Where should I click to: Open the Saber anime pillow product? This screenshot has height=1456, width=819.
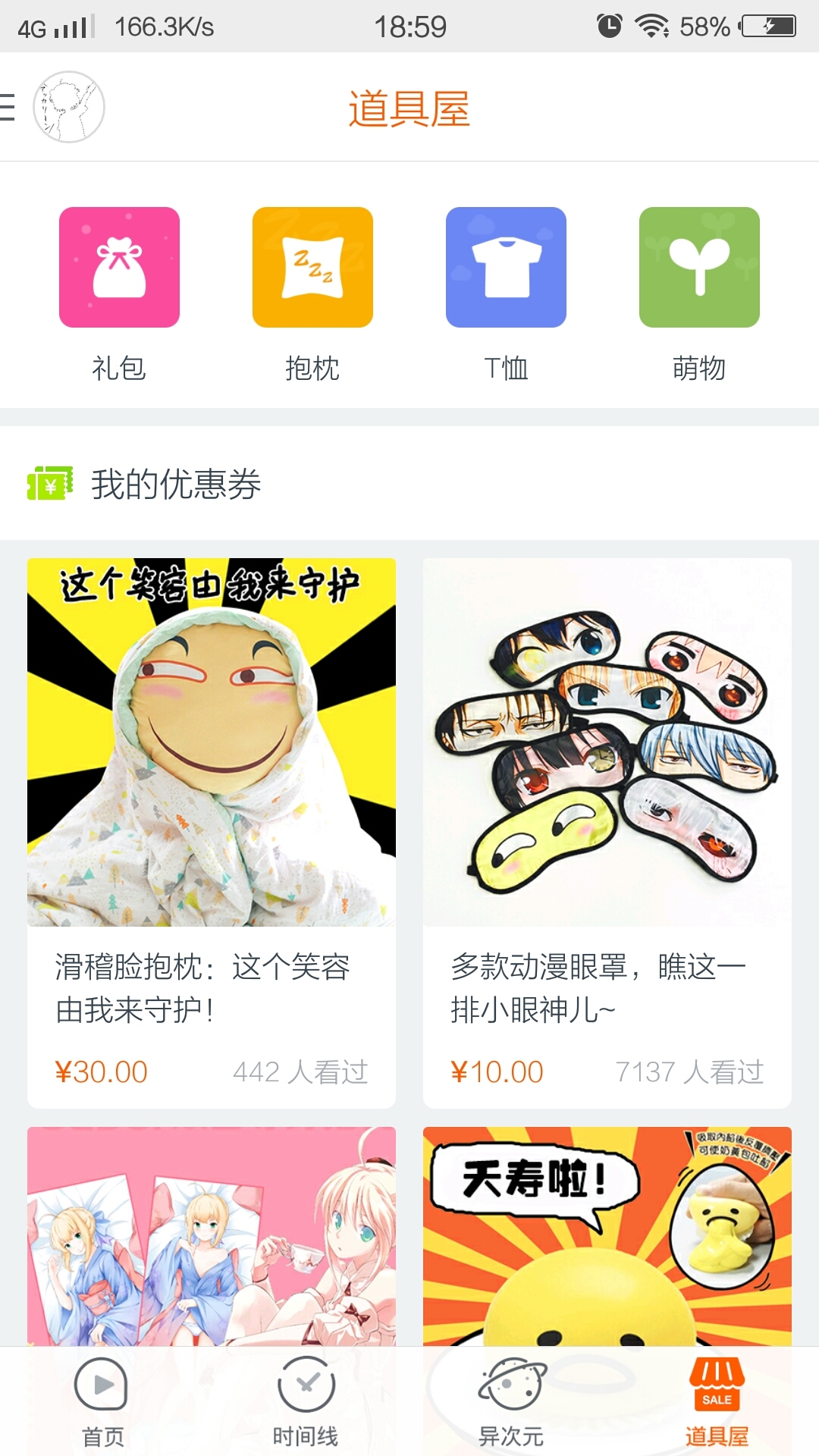(211, 1236)
